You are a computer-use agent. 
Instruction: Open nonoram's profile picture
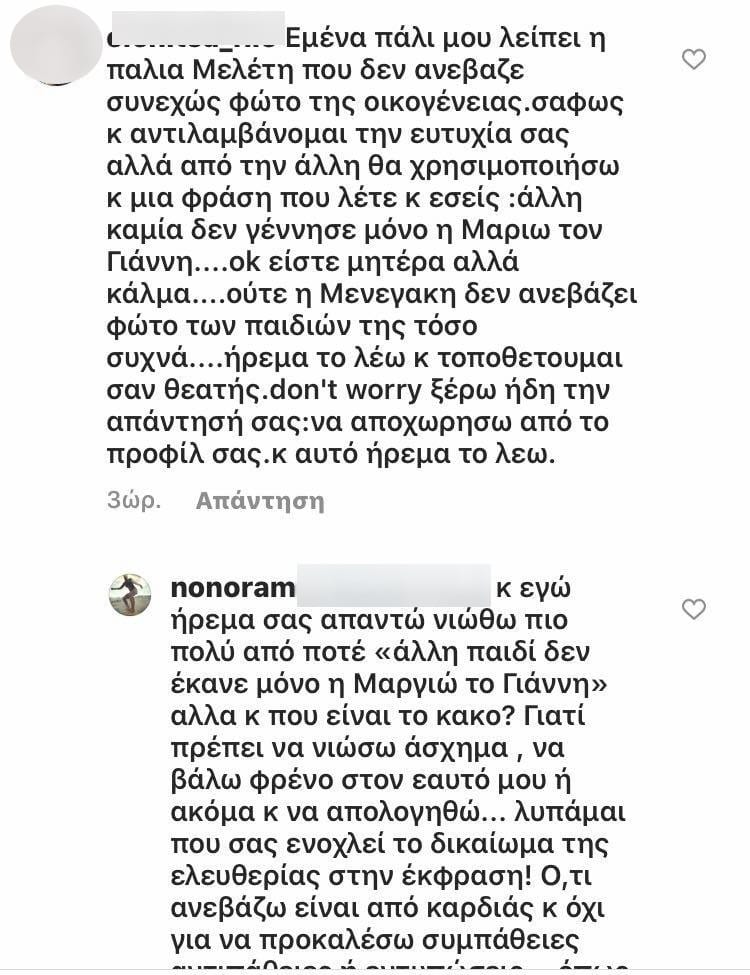130,594
